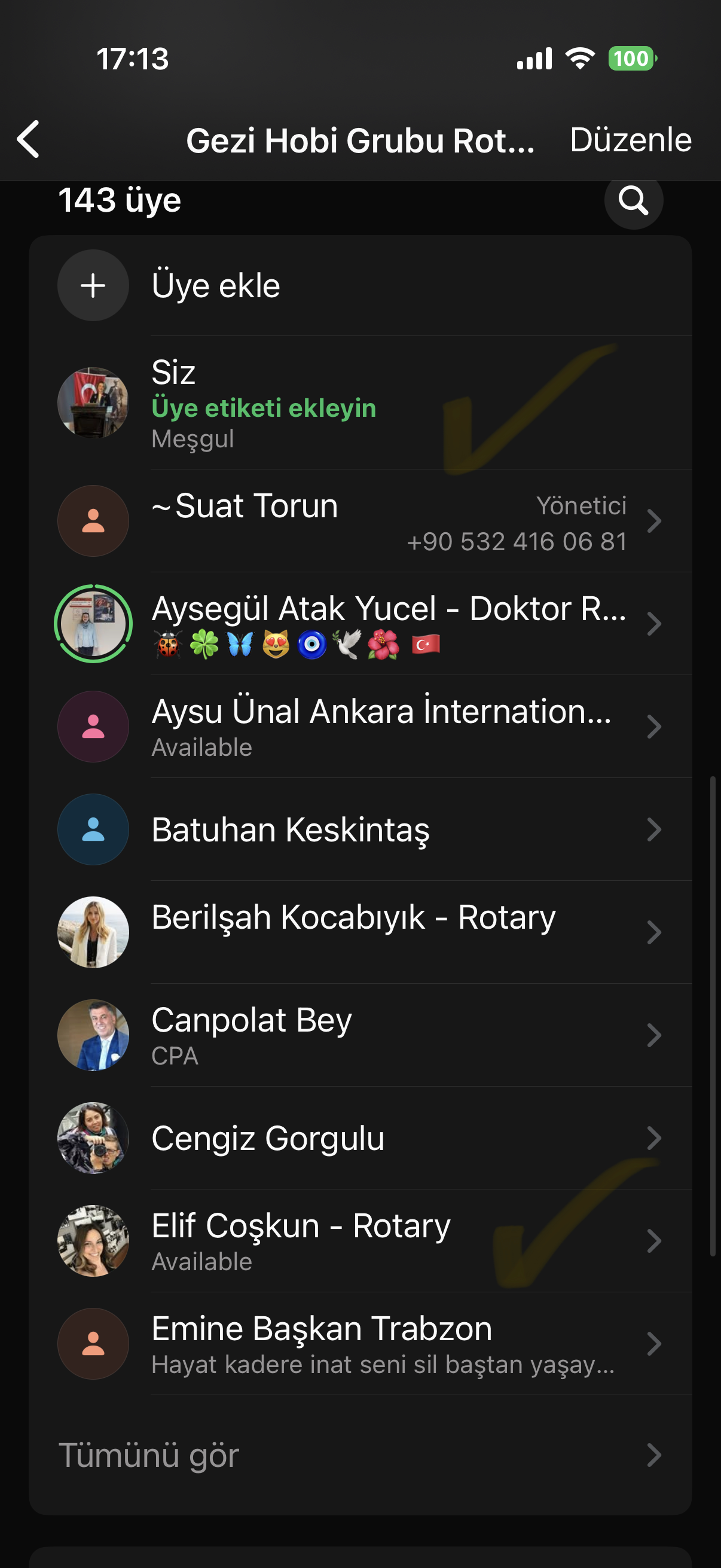The height and width of the screenshot is (1568, 721).
Task: Tap Tümünü gör to see all members
Action: [359, 1455]
